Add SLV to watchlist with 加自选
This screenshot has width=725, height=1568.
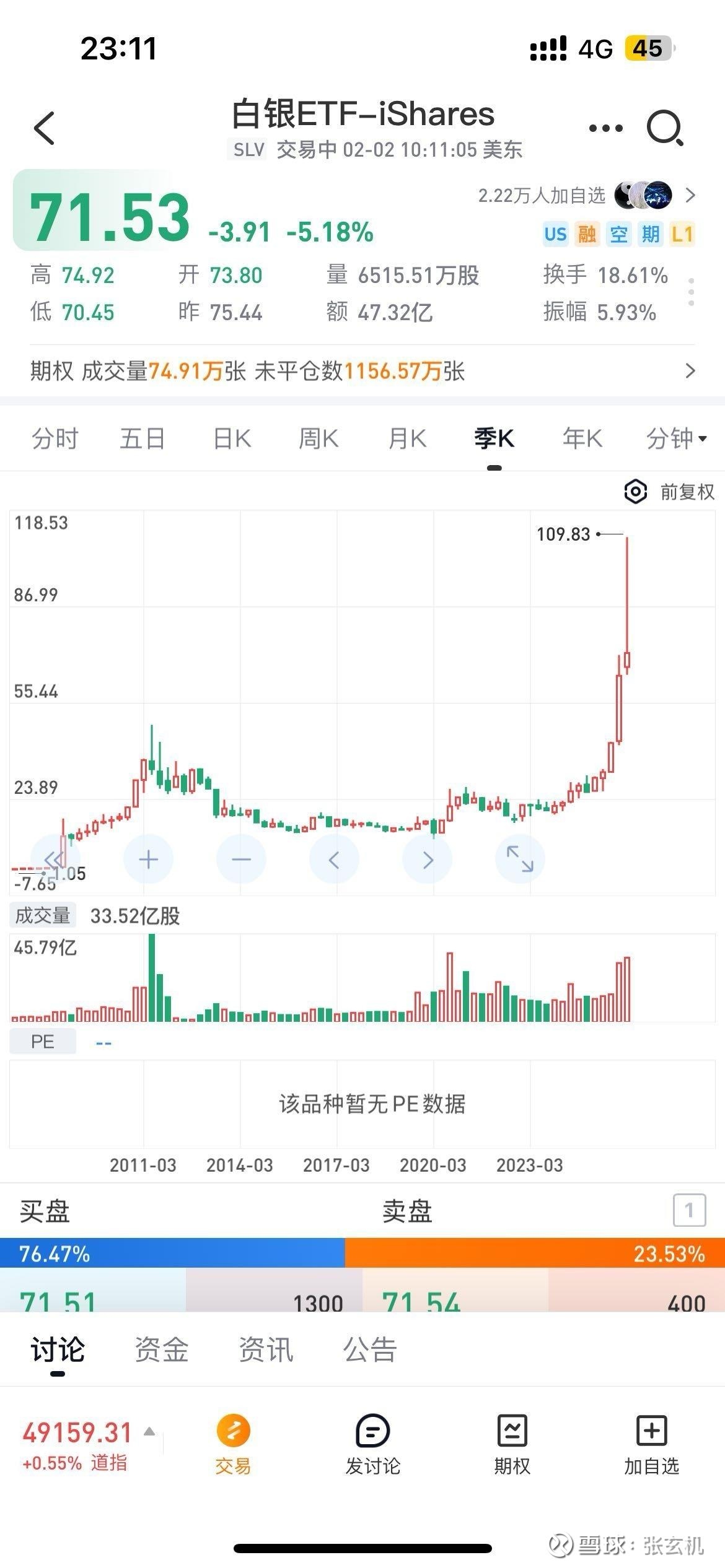click(x=651, y=1445)
